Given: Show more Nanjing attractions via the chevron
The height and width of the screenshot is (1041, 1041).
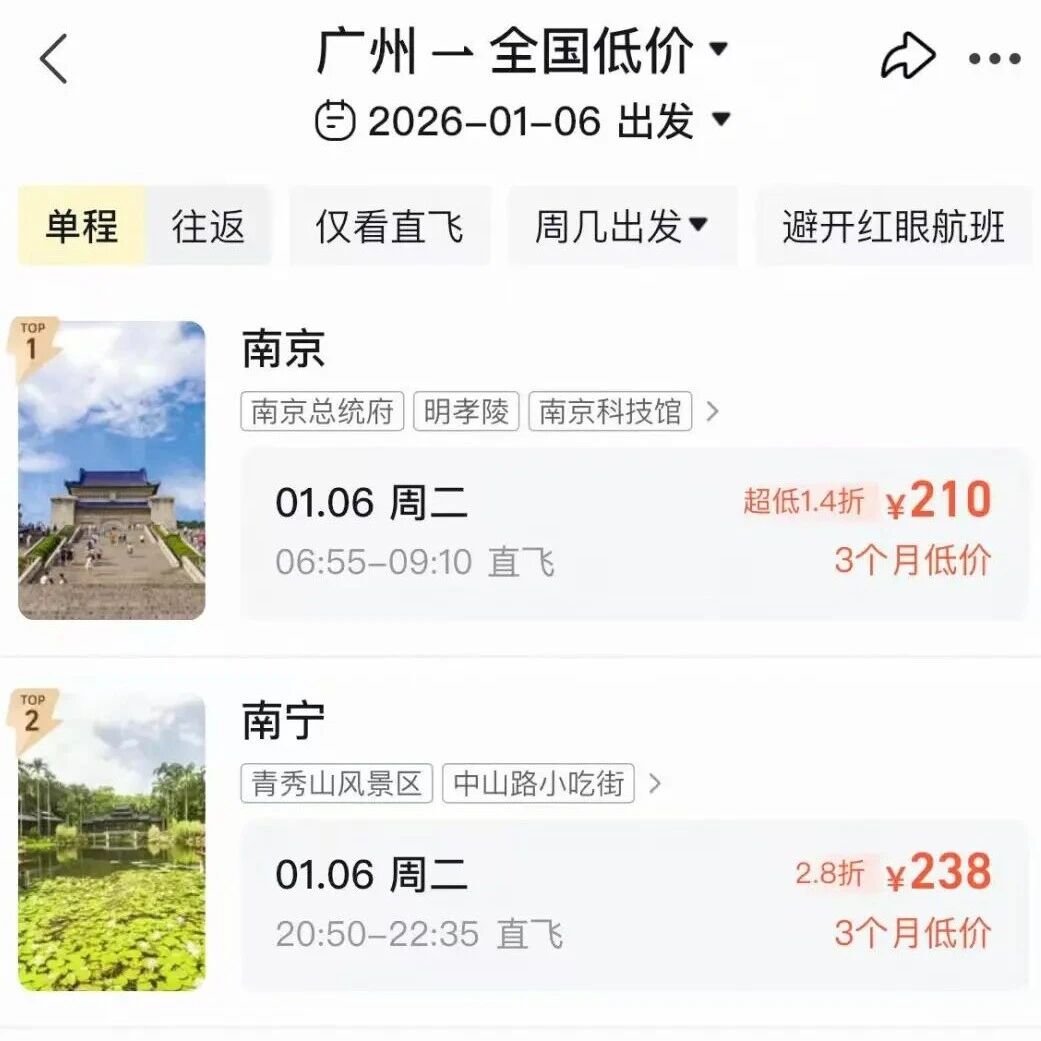Looking at the screenshot, I should tap(712, 412).
